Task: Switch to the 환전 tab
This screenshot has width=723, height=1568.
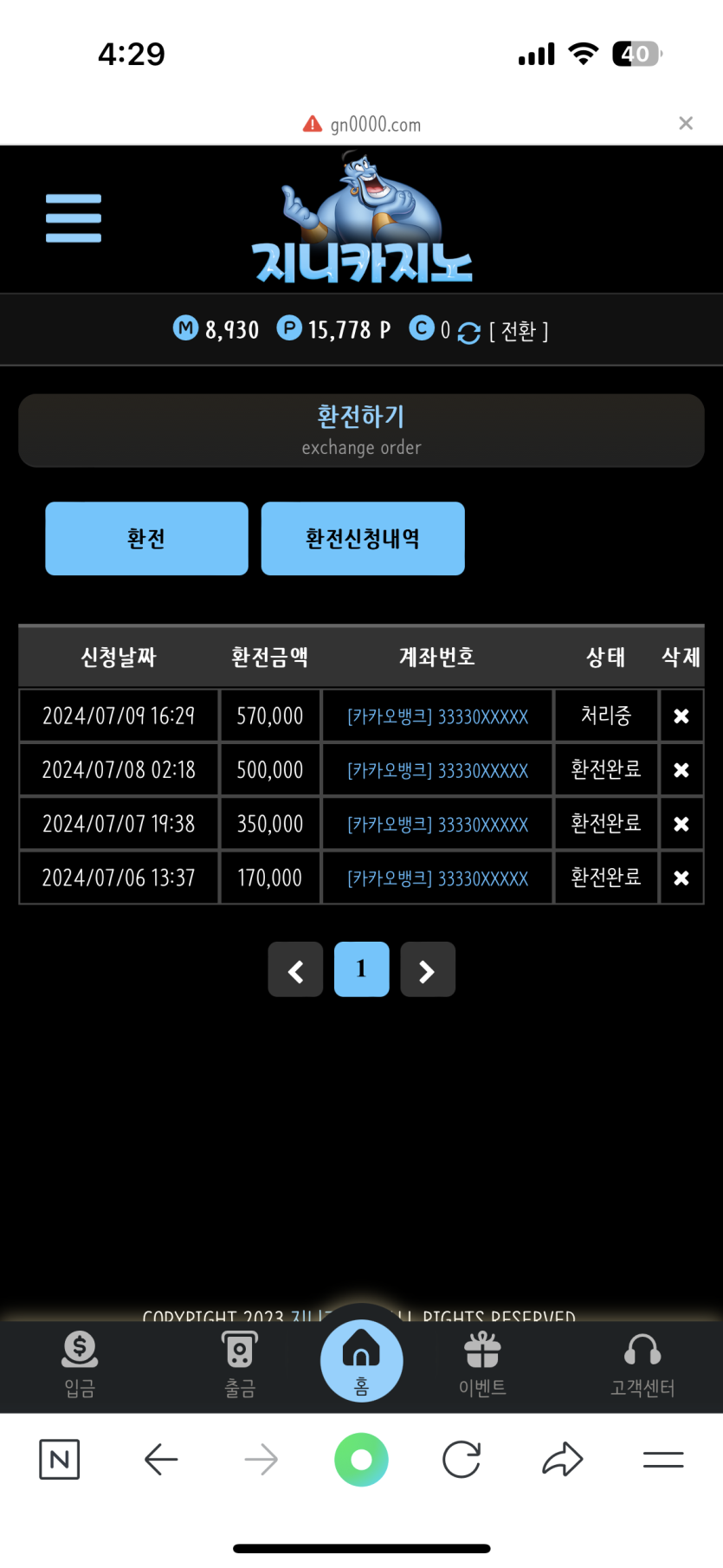Action: click(x=146, y=539)
